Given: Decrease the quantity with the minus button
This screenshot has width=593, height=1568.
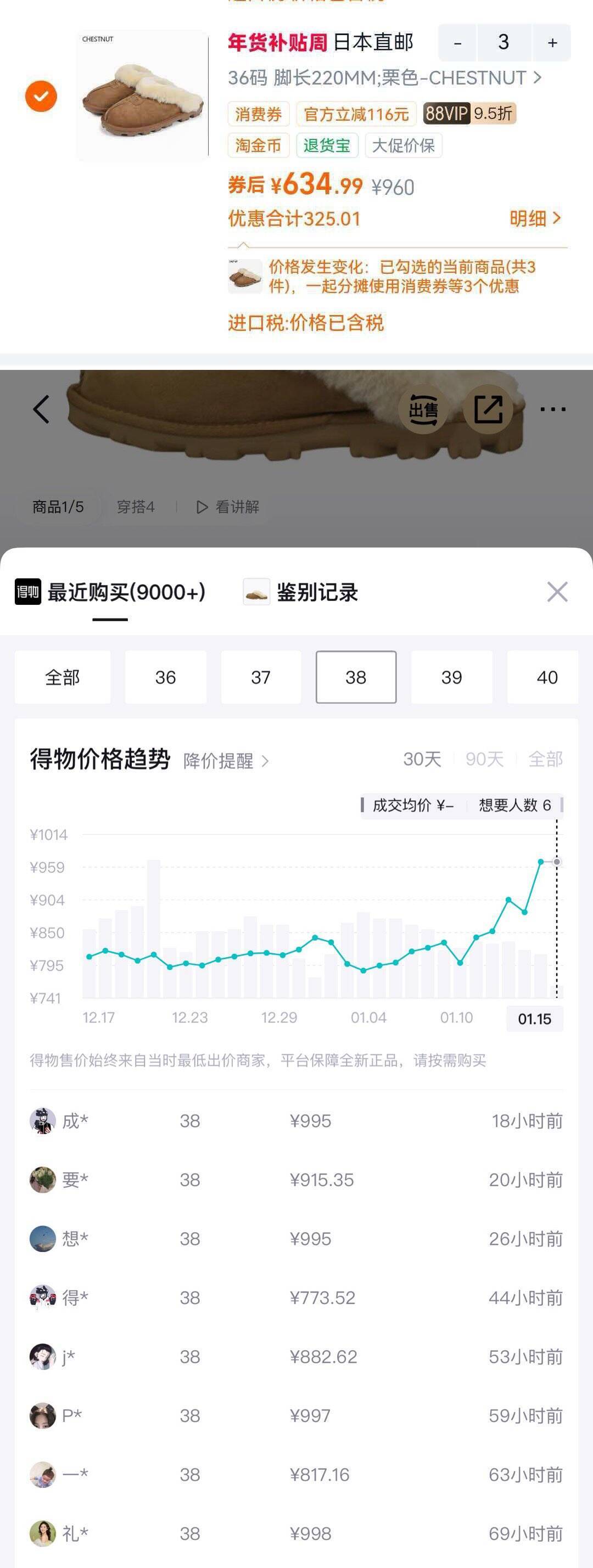Looking at the screenshot, I should pos(457,43).
